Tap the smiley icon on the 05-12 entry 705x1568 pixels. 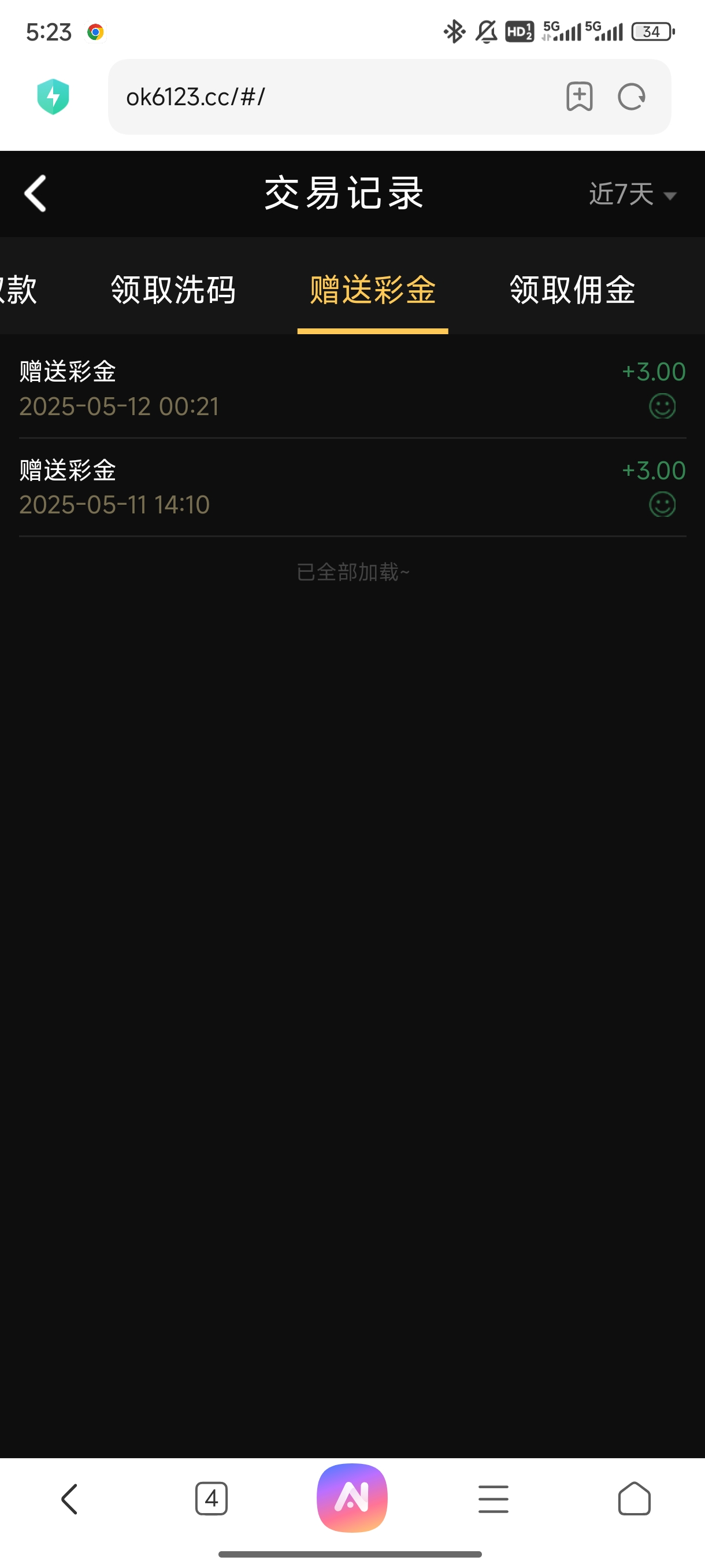coord(662,406)
